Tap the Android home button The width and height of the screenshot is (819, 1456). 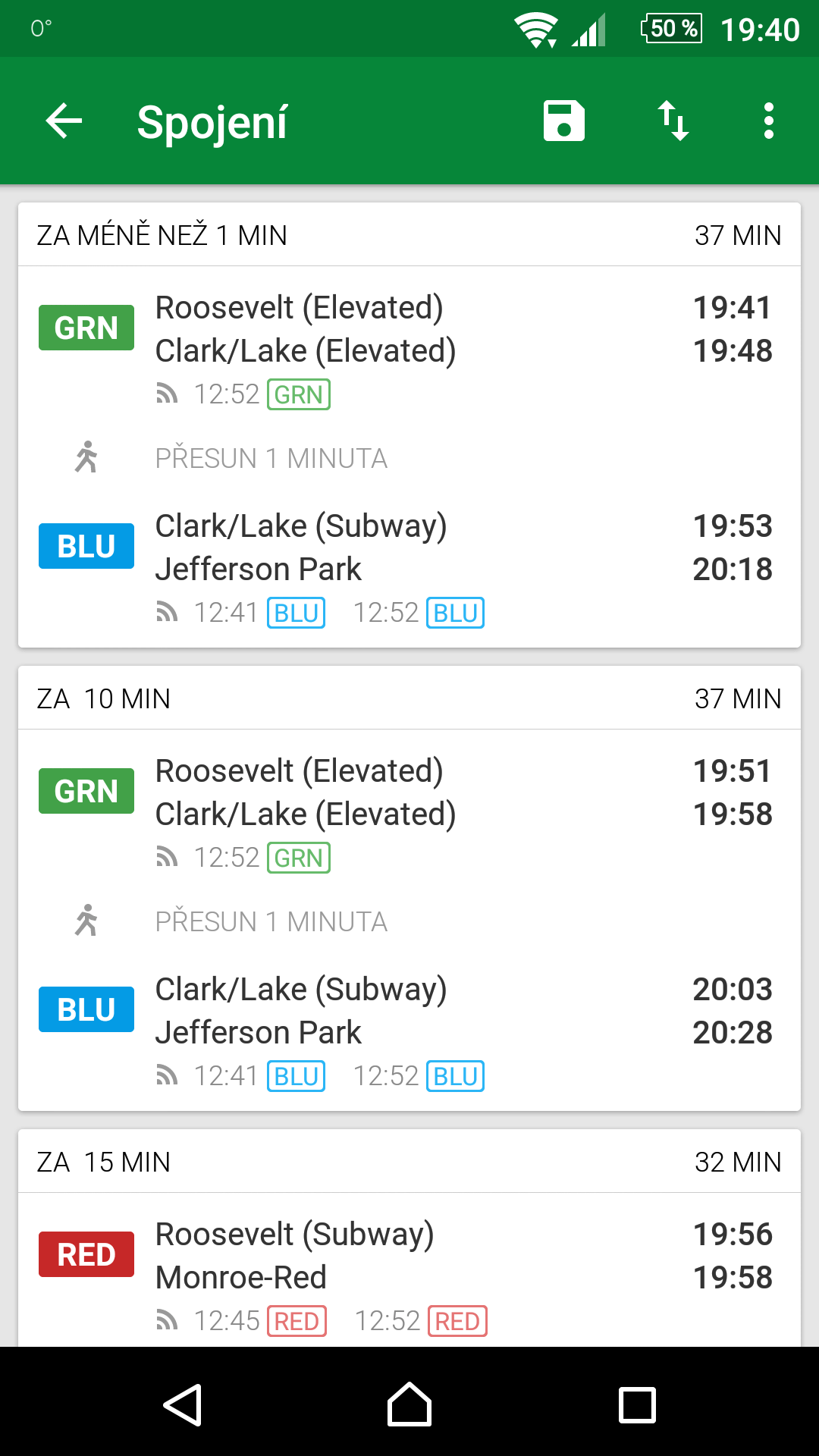[x=409, y=1404]
